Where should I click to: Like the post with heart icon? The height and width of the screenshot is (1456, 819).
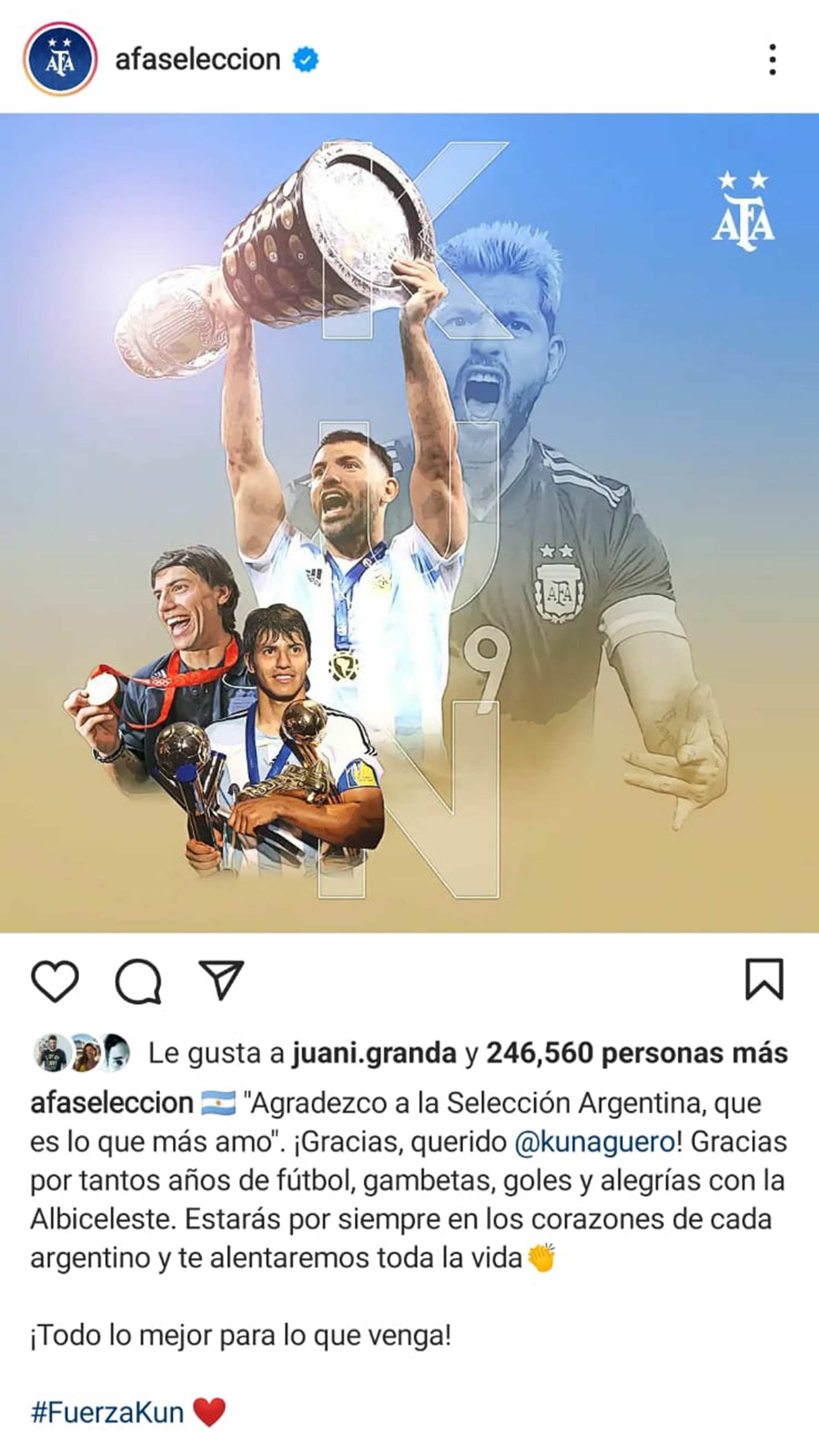tap(55, 981)
